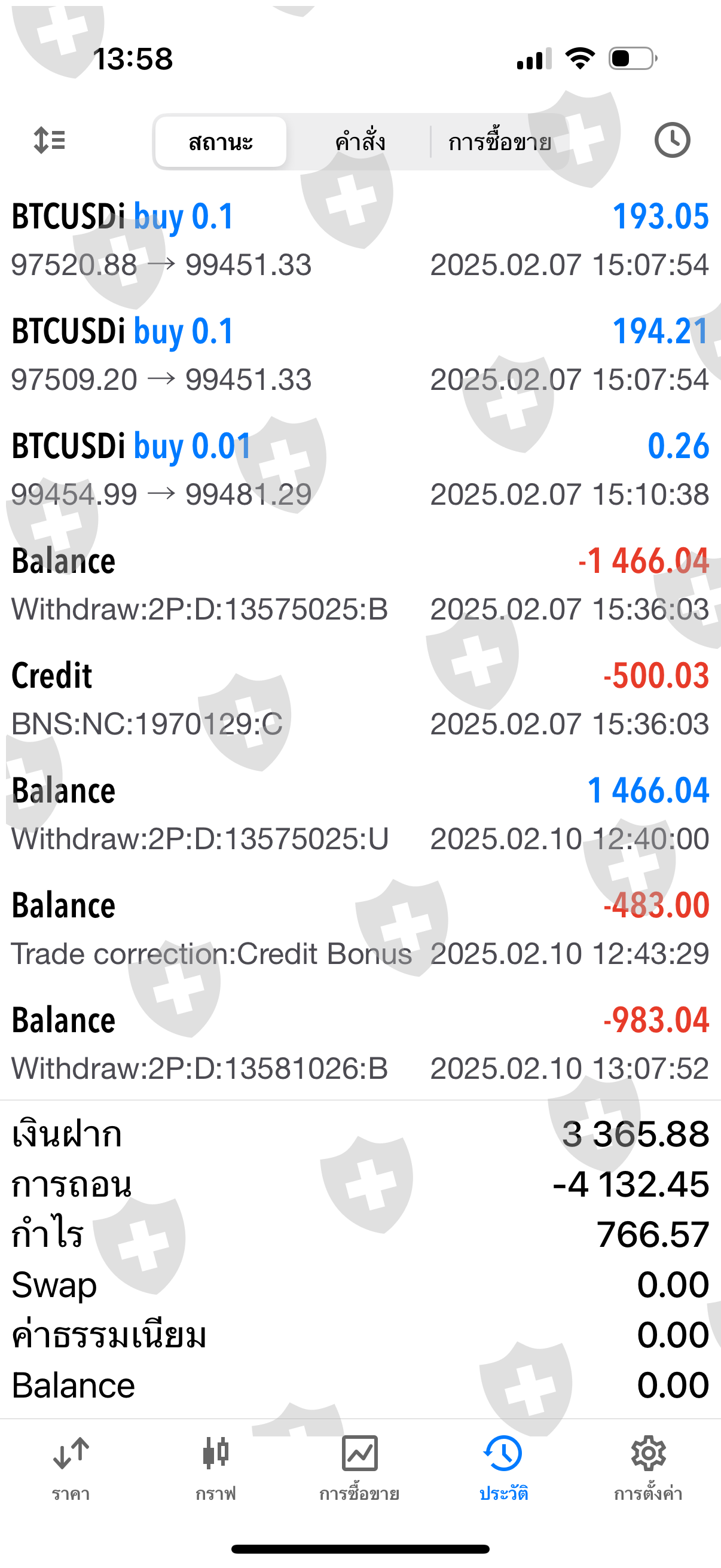Expand the BTCUSDi trade with profit 194.21

pos(360,355)
